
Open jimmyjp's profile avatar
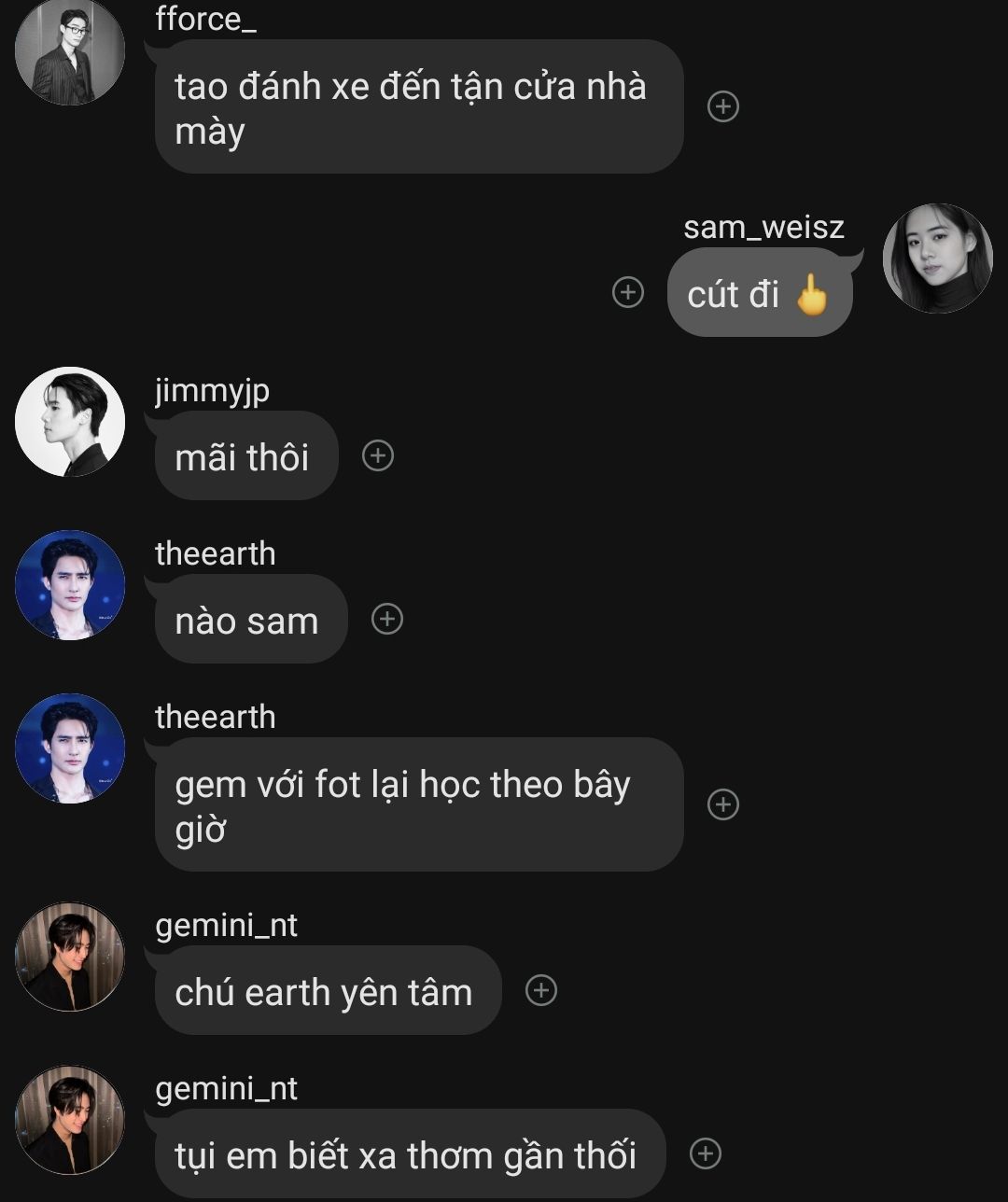tap(70, 422)
